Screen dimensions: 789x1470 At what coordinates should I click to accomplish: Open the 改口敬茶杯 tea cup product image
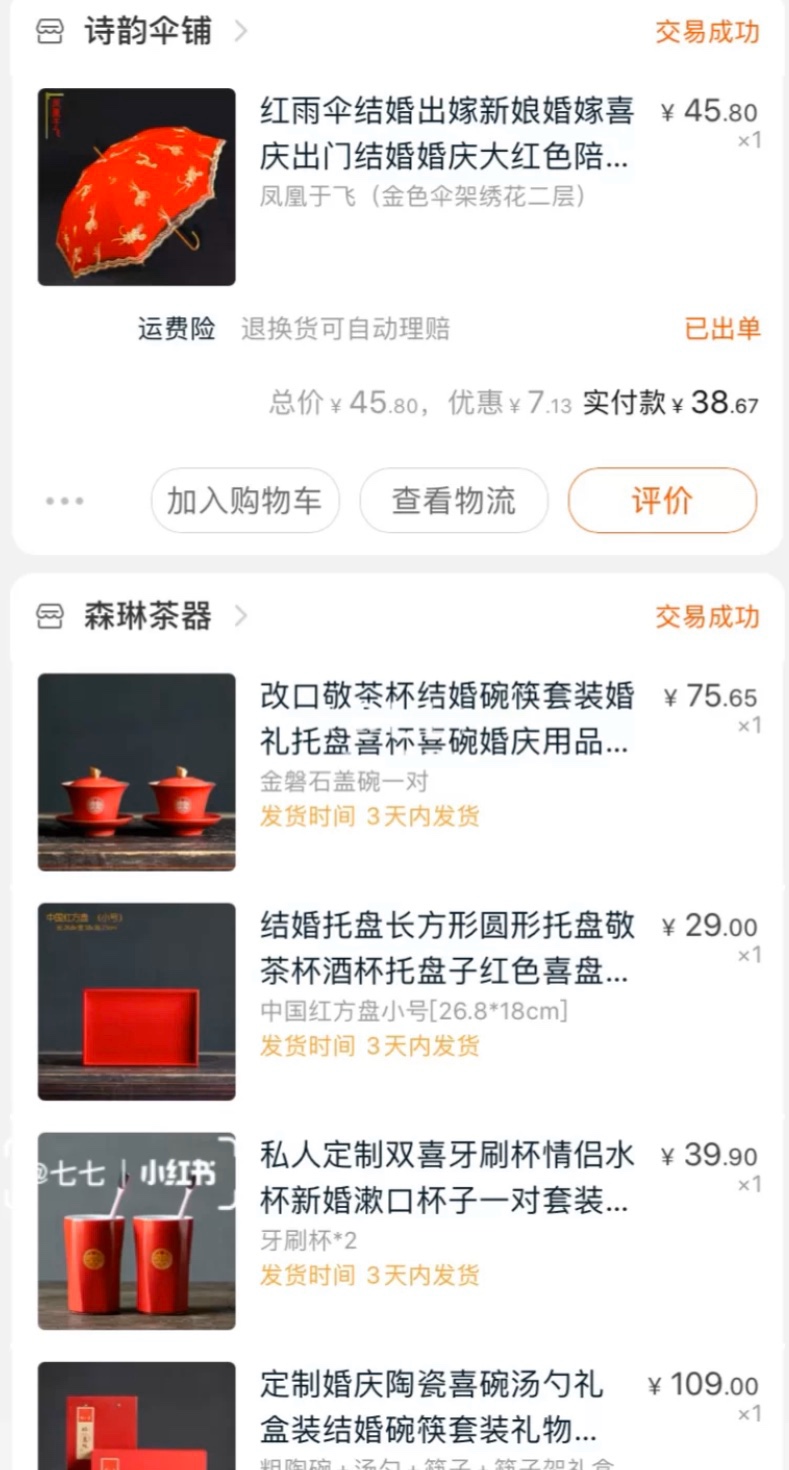click(x=137, y=772)
